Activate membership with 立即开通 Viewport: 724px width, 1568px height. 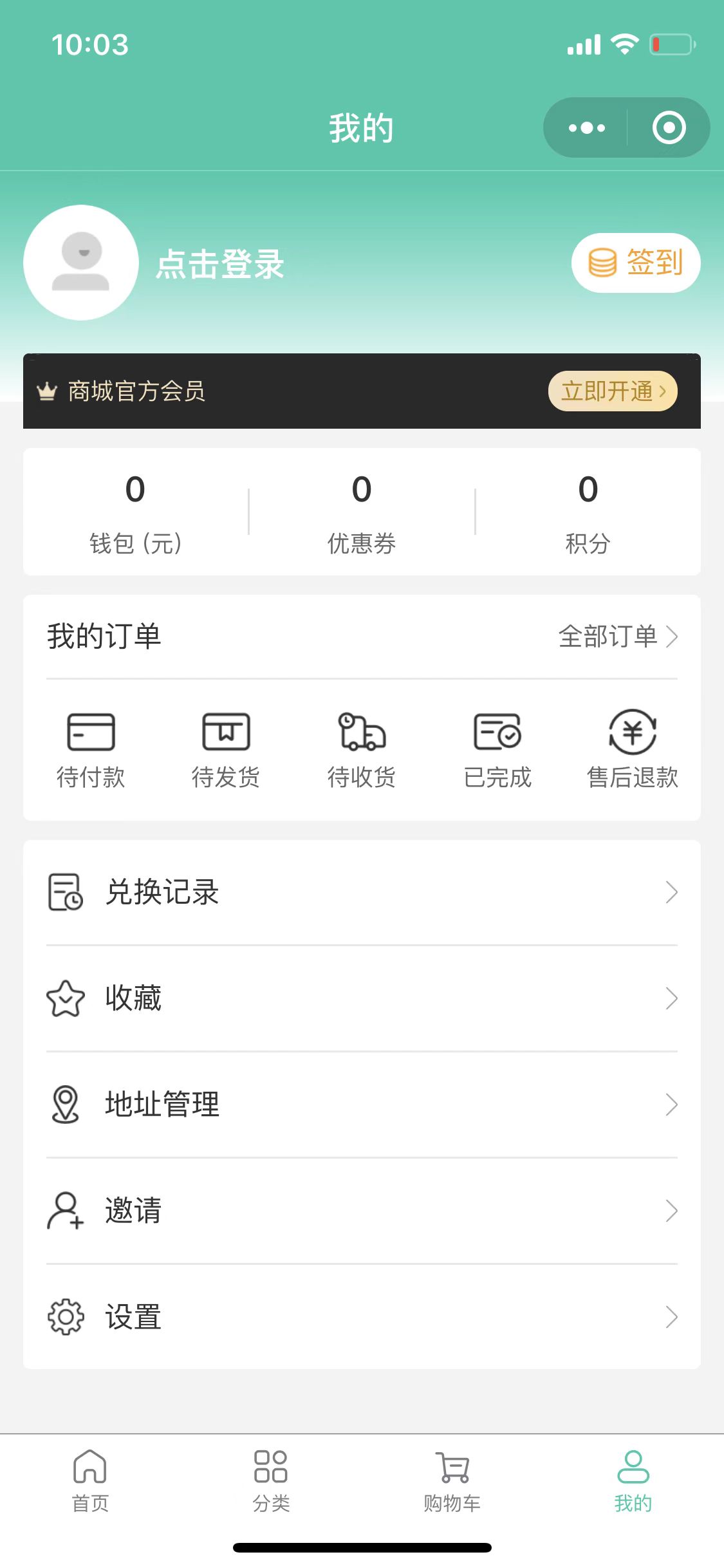(612, 391)
